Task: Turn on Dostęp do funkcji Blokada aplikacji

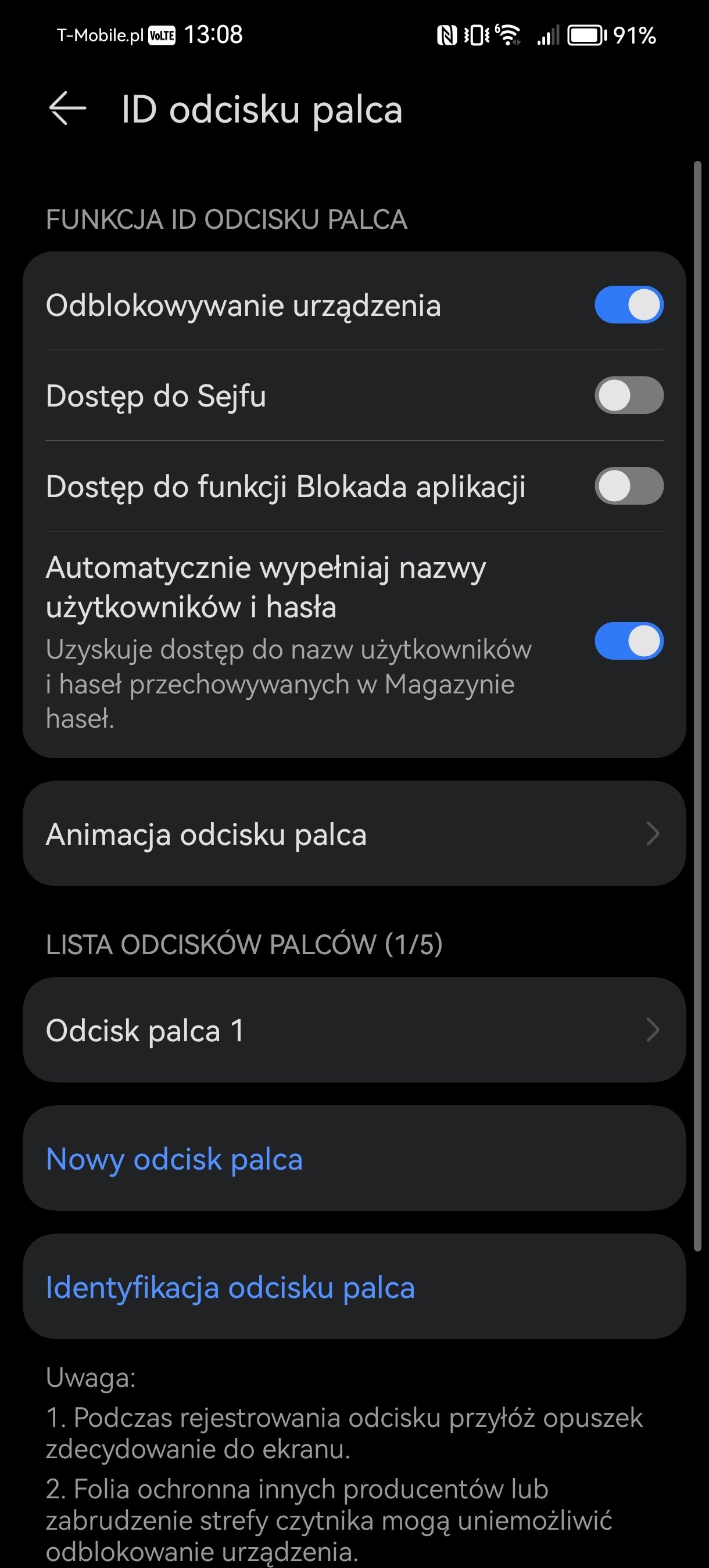Action: pos(629,485)
